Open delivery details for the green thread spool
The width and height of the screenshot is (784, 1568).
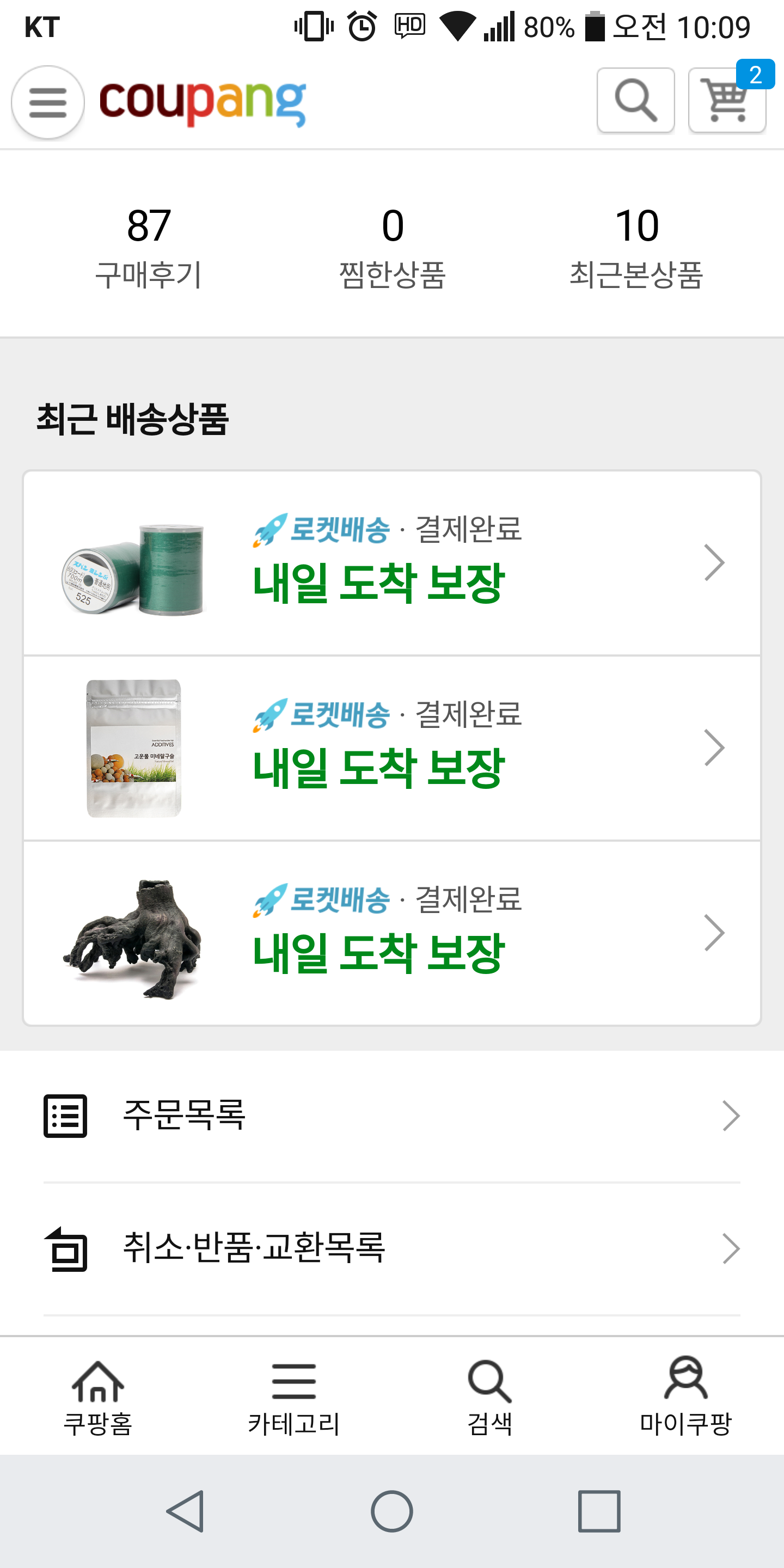[392, 563]
